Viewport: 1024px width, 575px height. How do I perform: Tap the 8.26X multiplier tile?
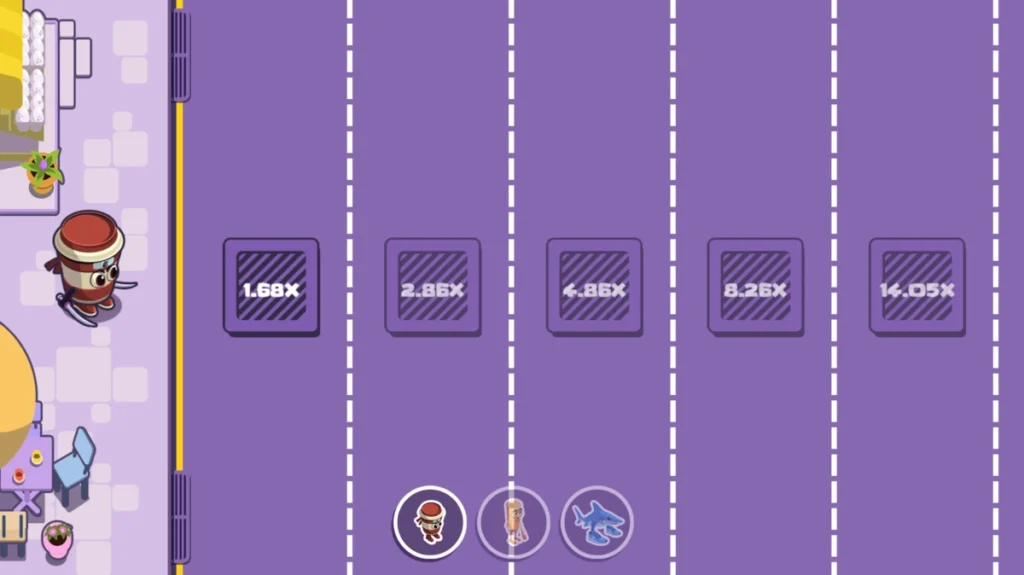tap(756, 286)
